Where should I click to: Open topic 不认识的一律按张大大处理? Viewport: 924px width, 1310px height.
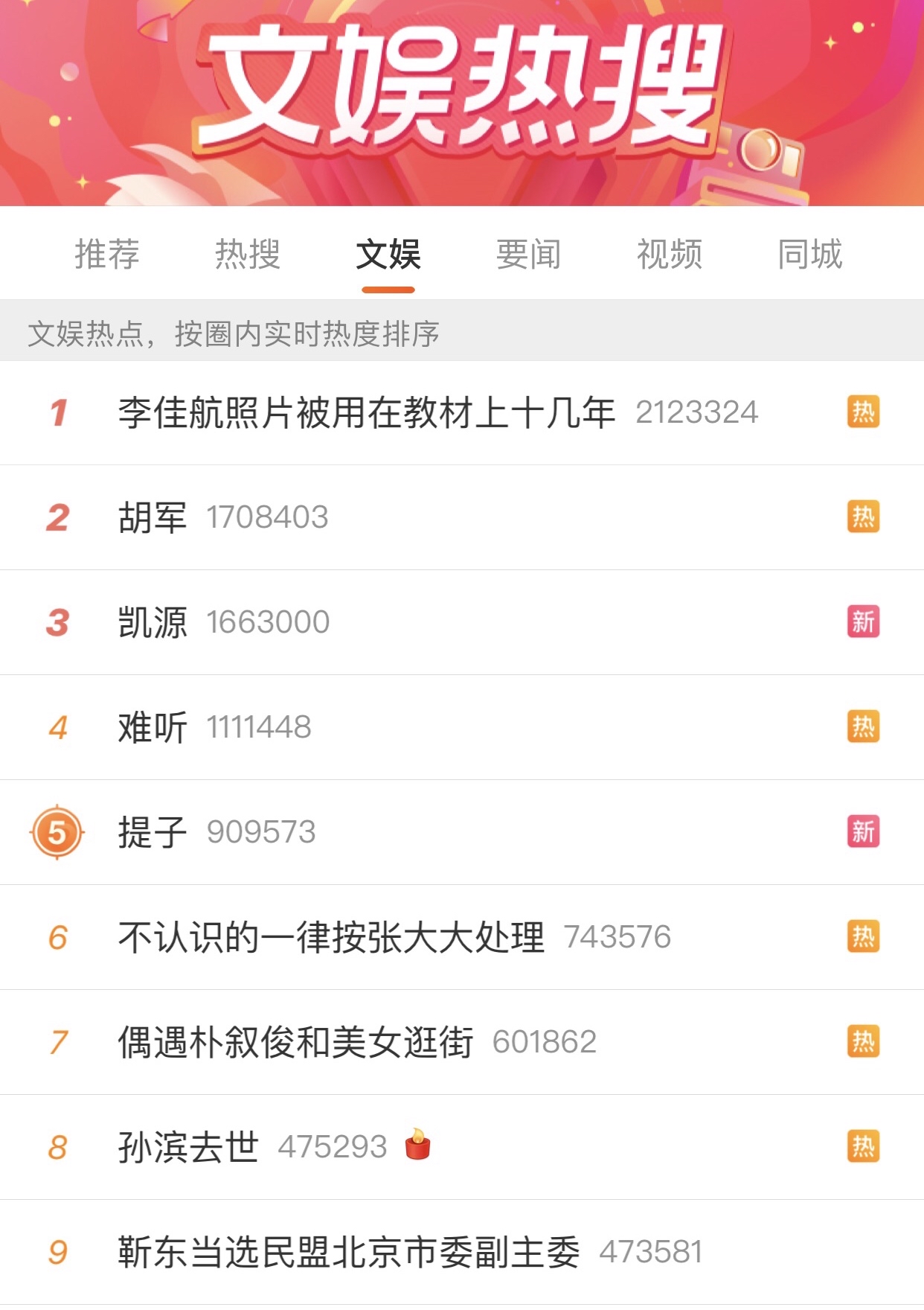331,938
